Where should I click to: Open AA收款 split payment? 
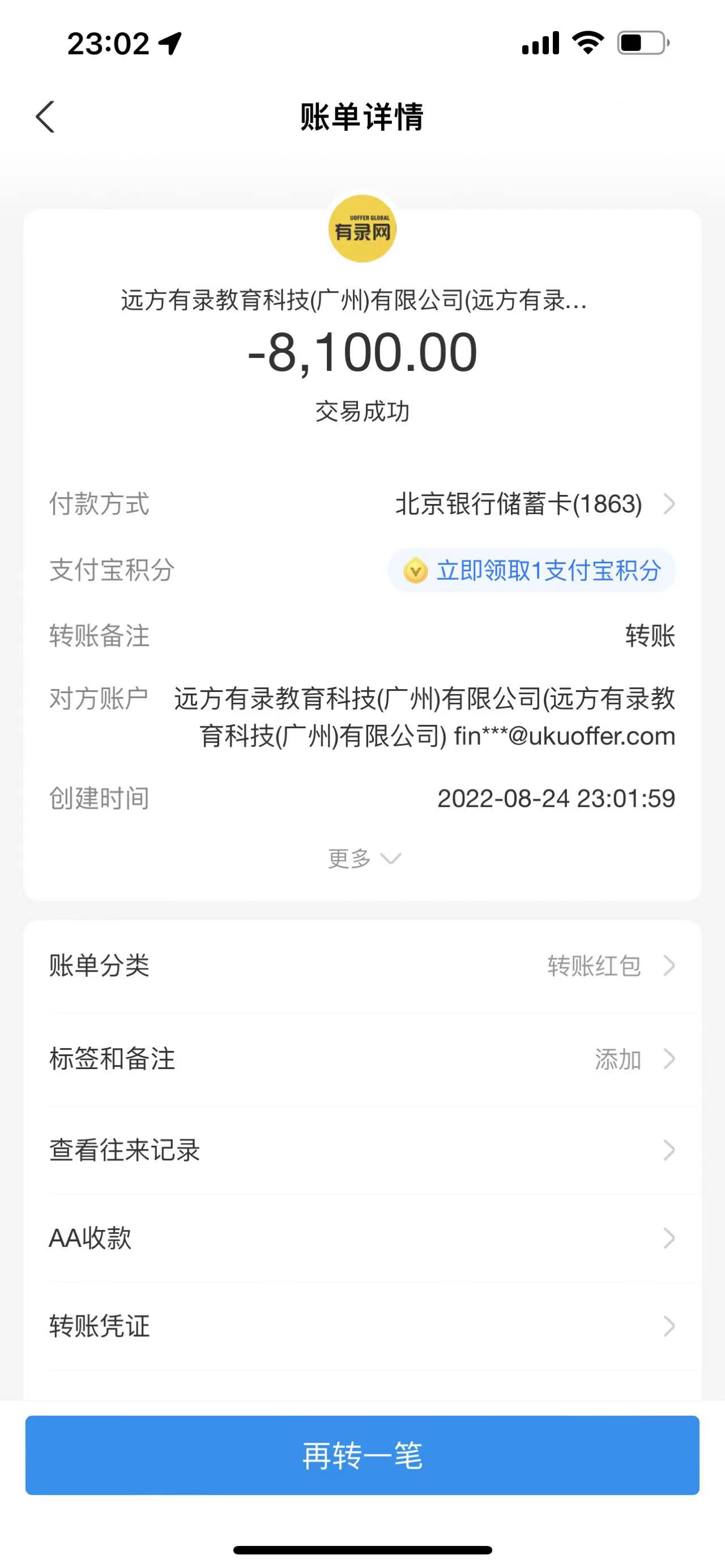pos(362,1238)
